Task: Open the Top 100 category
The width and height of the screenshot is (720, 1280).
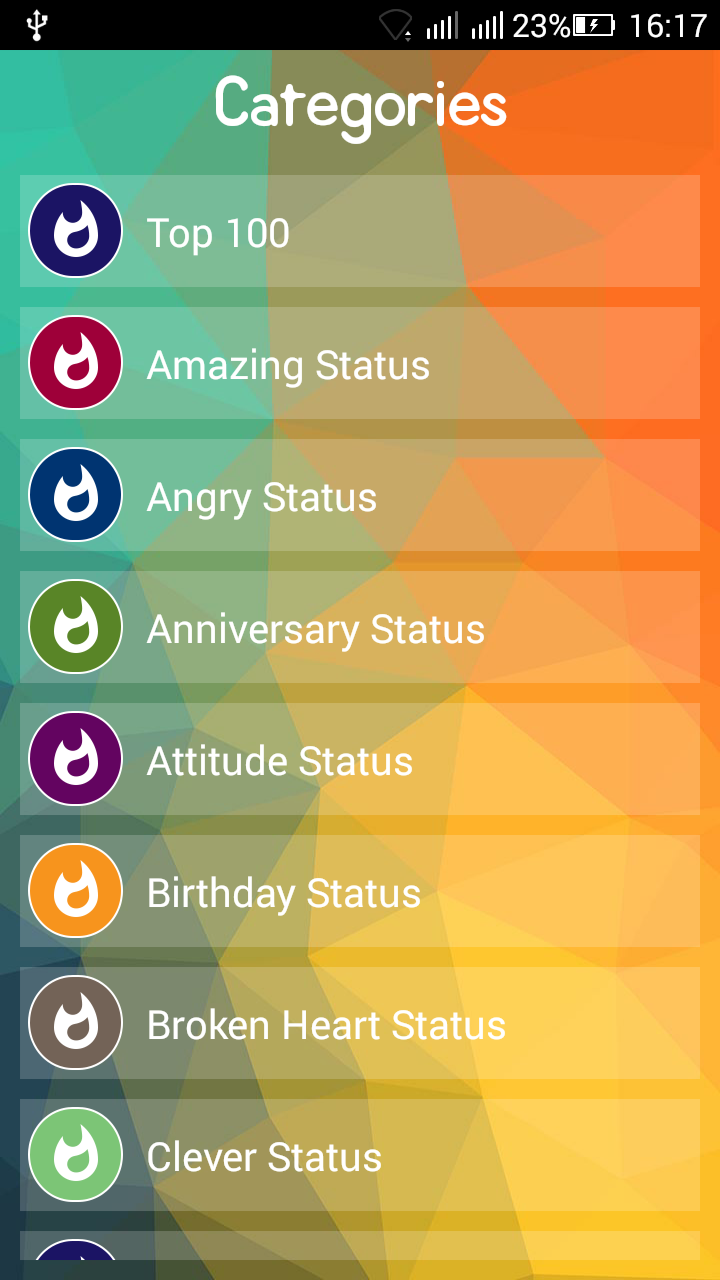Action: pos(360,231)
